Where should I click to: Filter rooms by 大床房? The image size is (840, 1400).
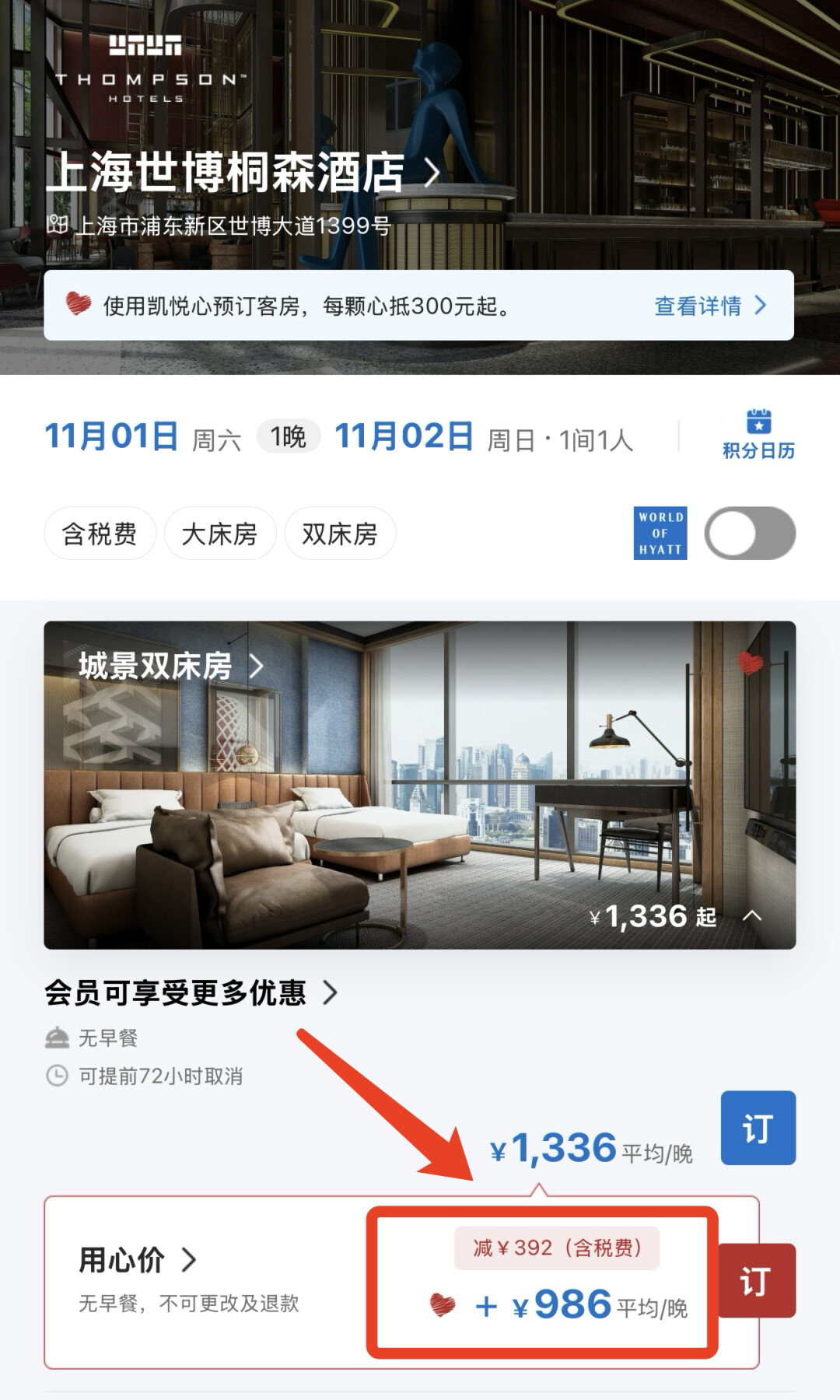tap(219, 534)
